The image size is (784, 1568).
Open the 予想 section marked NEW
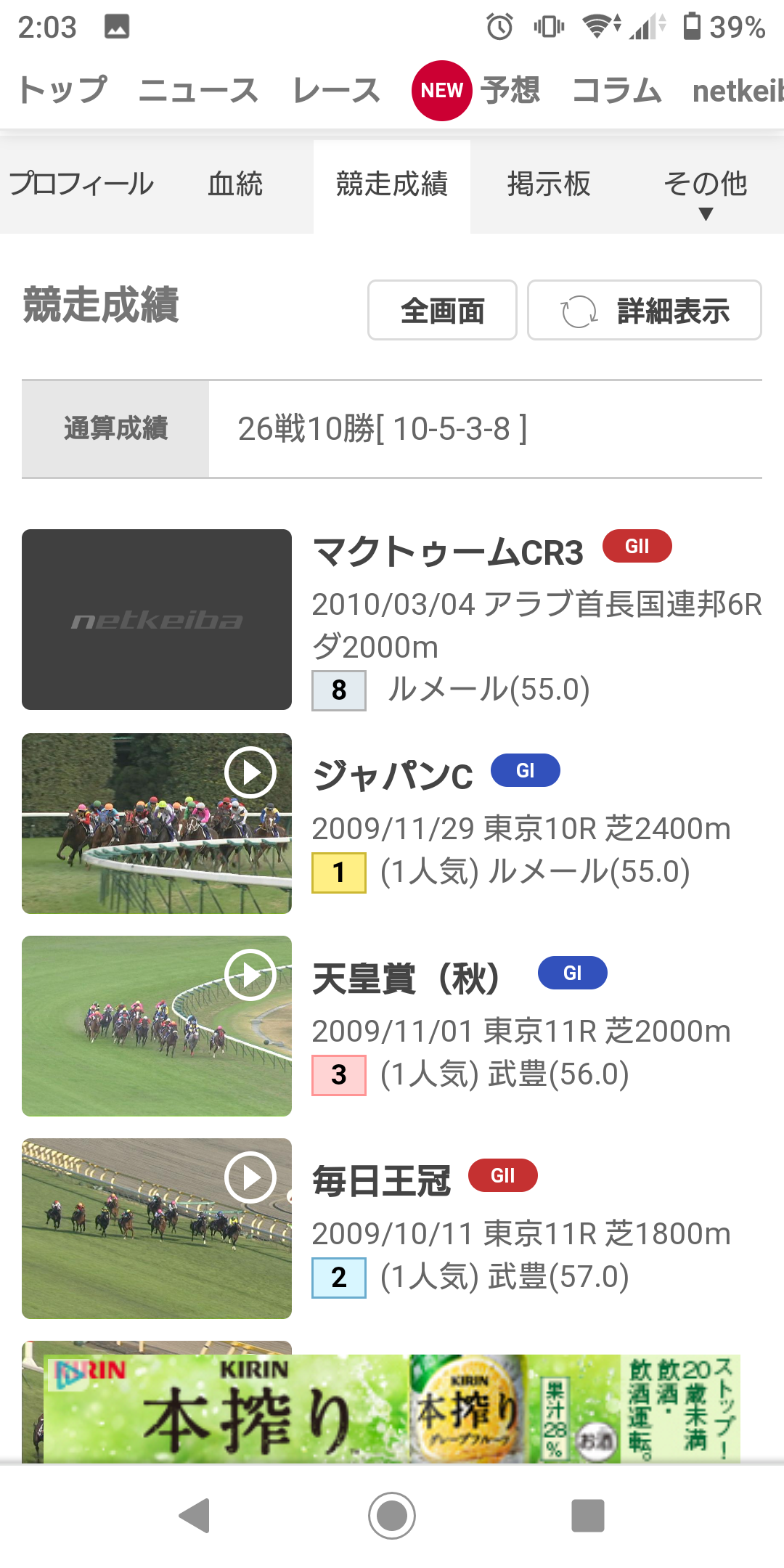click(477, 91)
